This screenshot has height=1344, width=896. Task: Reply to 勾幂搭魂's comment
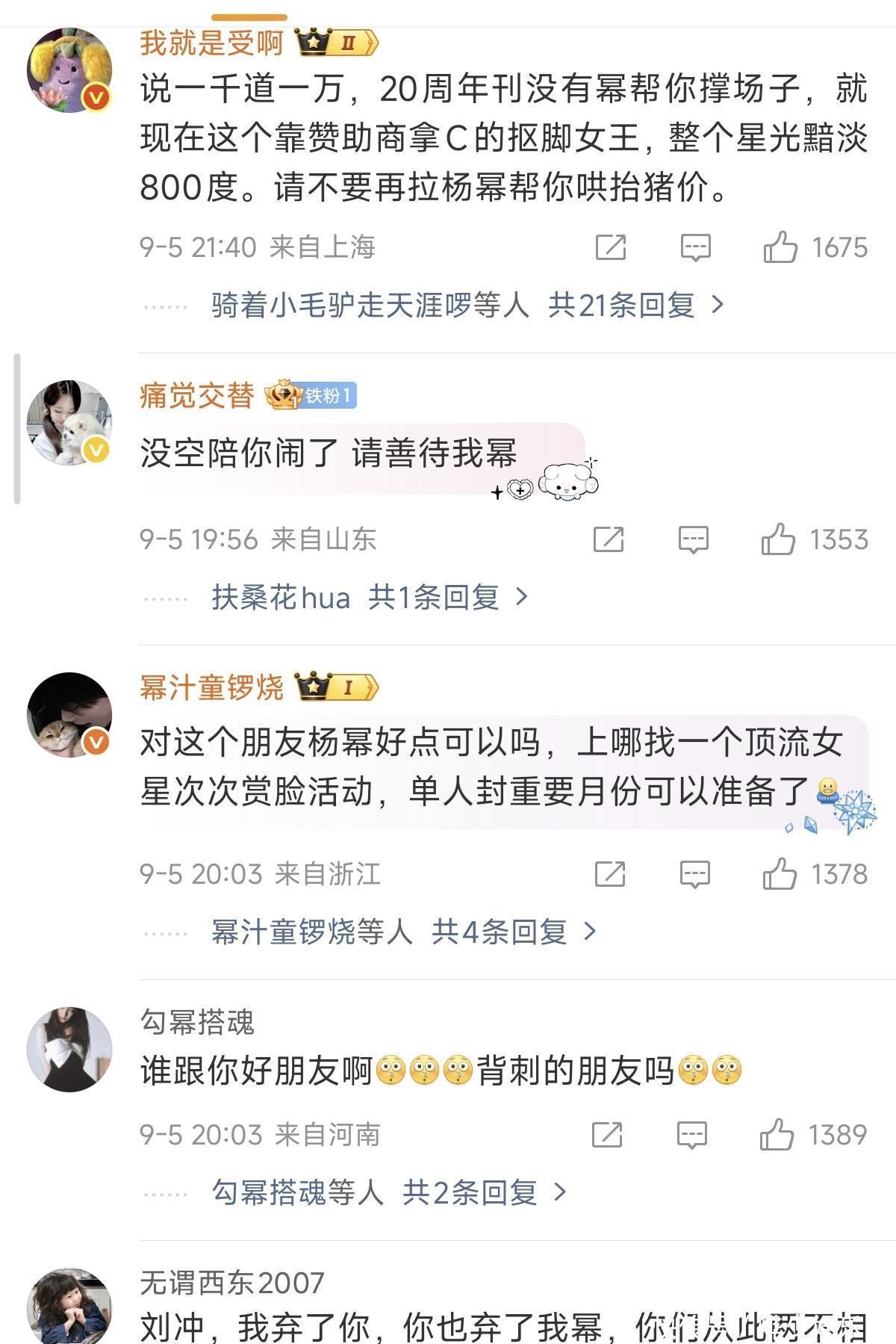pyautogui.click(x=691, y=1135)
